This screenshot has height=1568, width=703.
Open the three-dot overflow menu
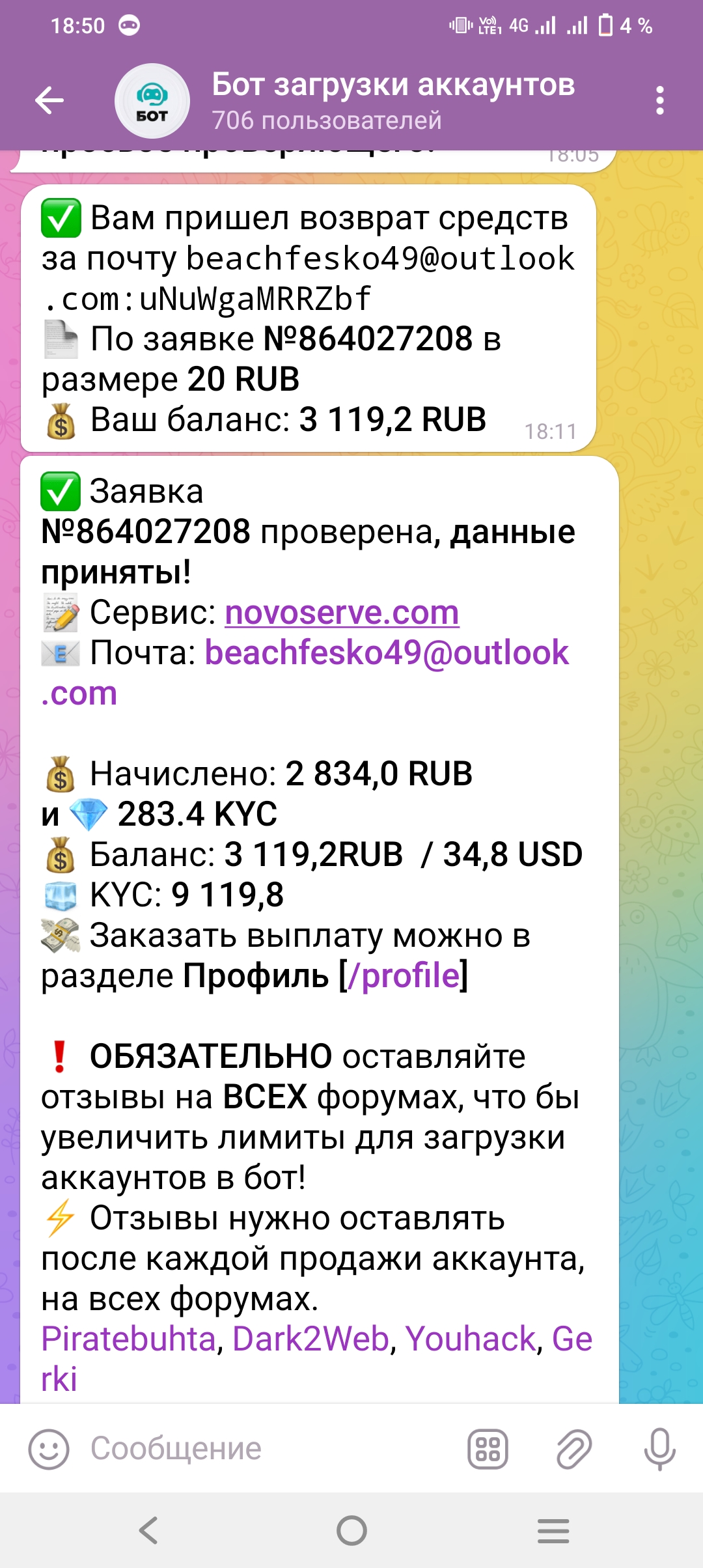[660, 100]
